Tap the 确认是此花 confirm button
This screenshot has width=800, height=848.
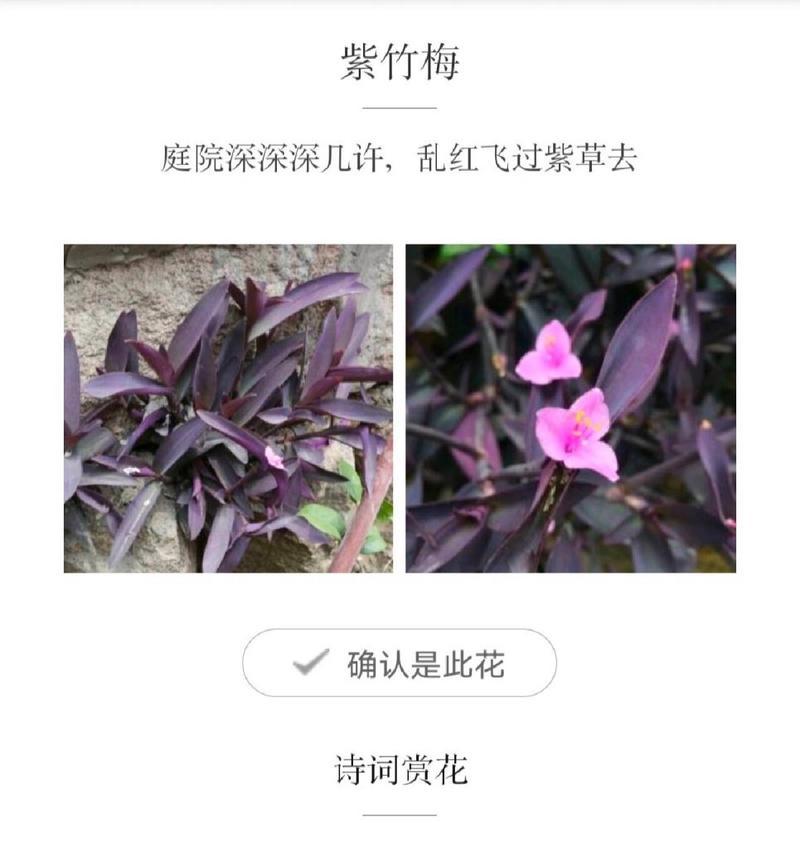pyautogui.click(x=399, y=663)
